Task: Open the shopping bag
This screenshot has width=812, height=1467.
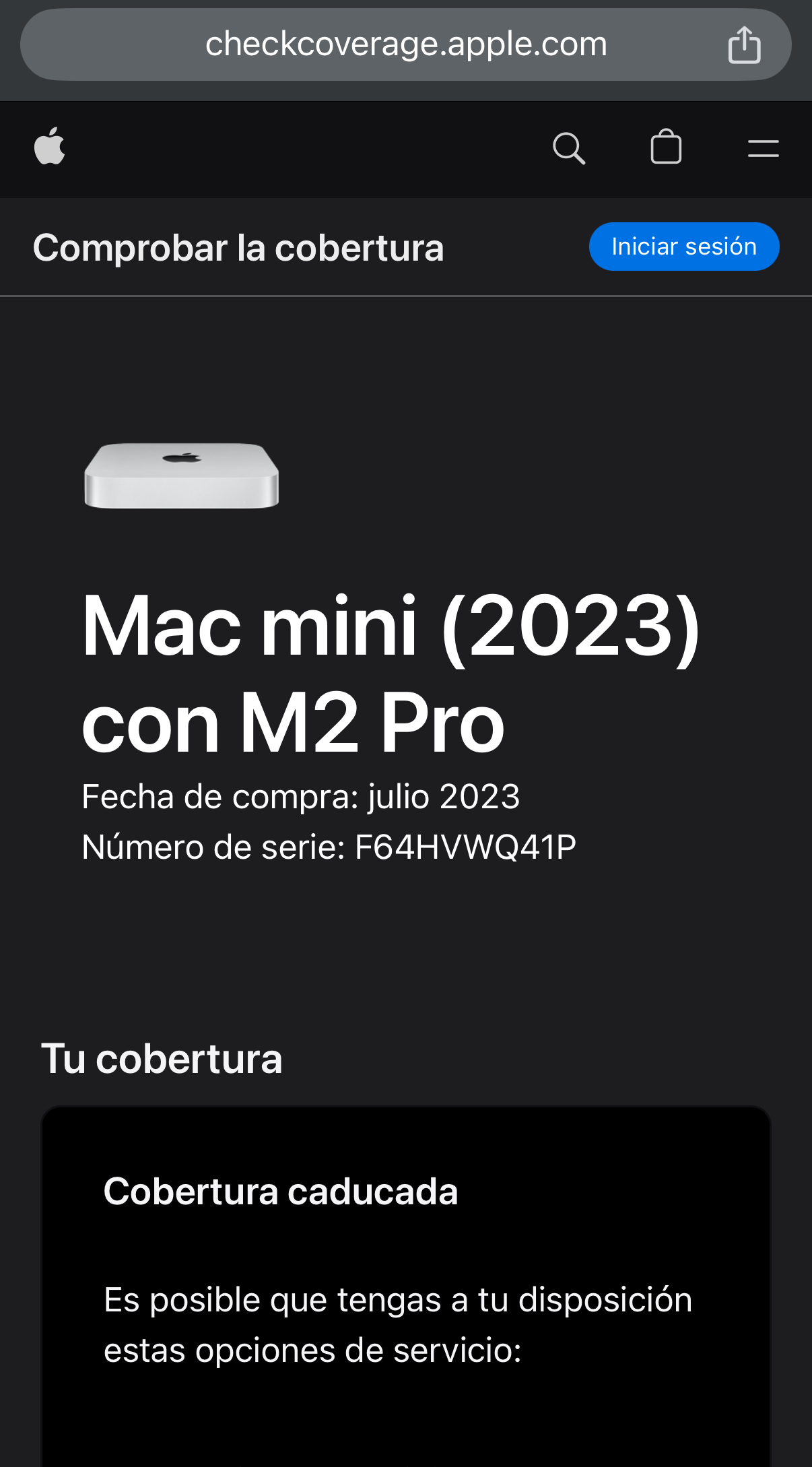Action: pos(666,147)
